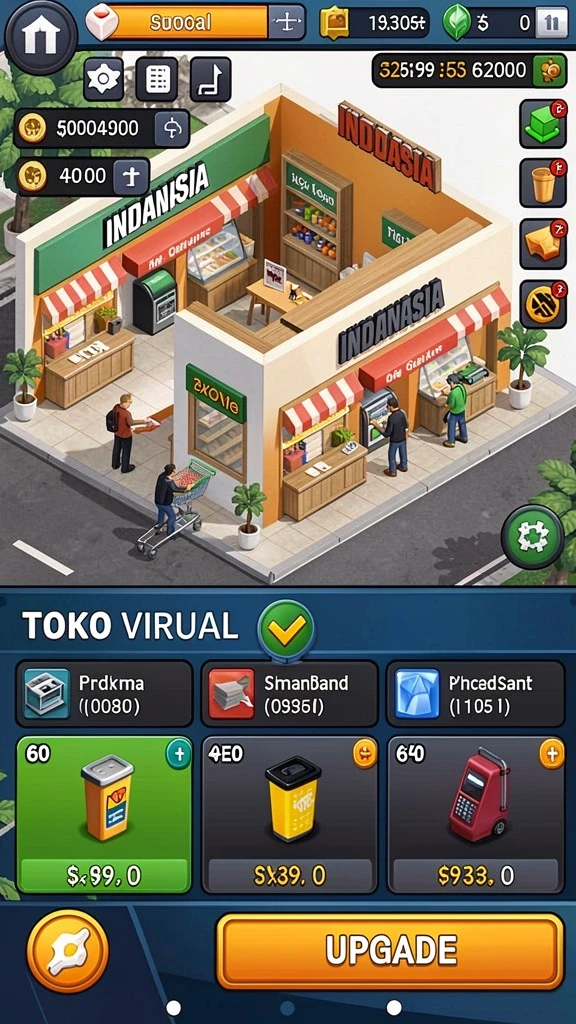
Task: Open the round orange wrench button
Action: click(68, 951)
